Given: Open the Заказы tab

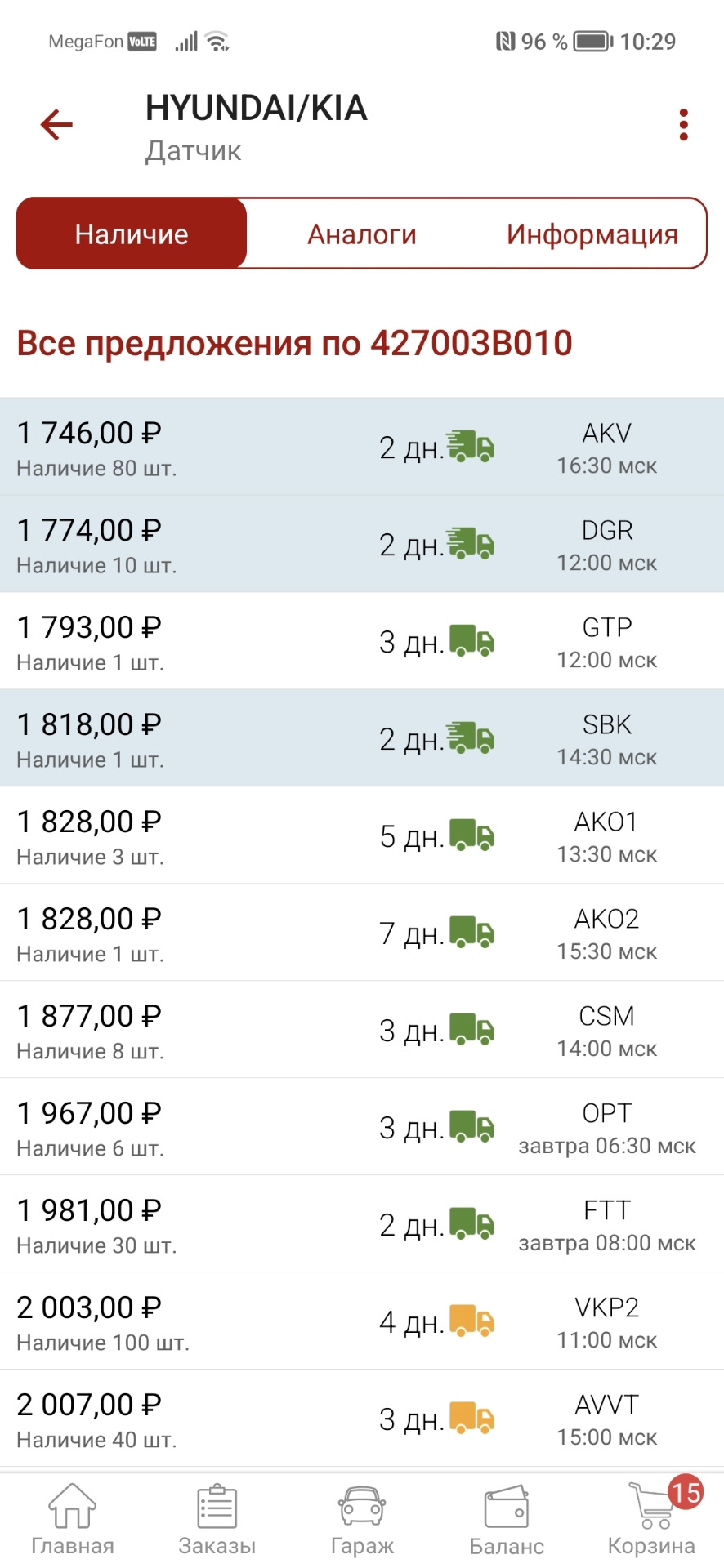Looking at the screenshot, I should point(217,1520).
